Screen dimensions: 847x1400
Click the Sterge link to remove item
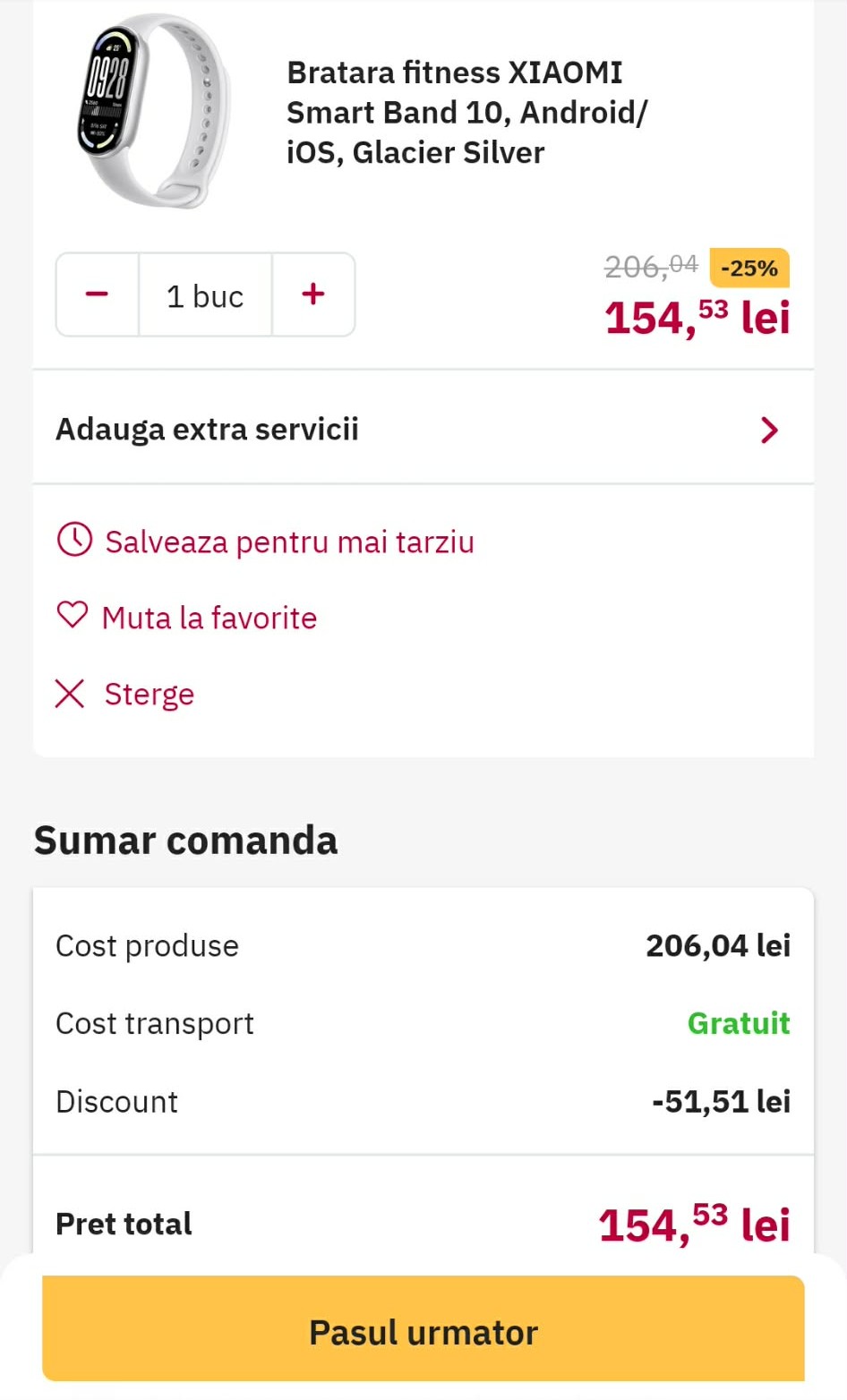(150, 694)
